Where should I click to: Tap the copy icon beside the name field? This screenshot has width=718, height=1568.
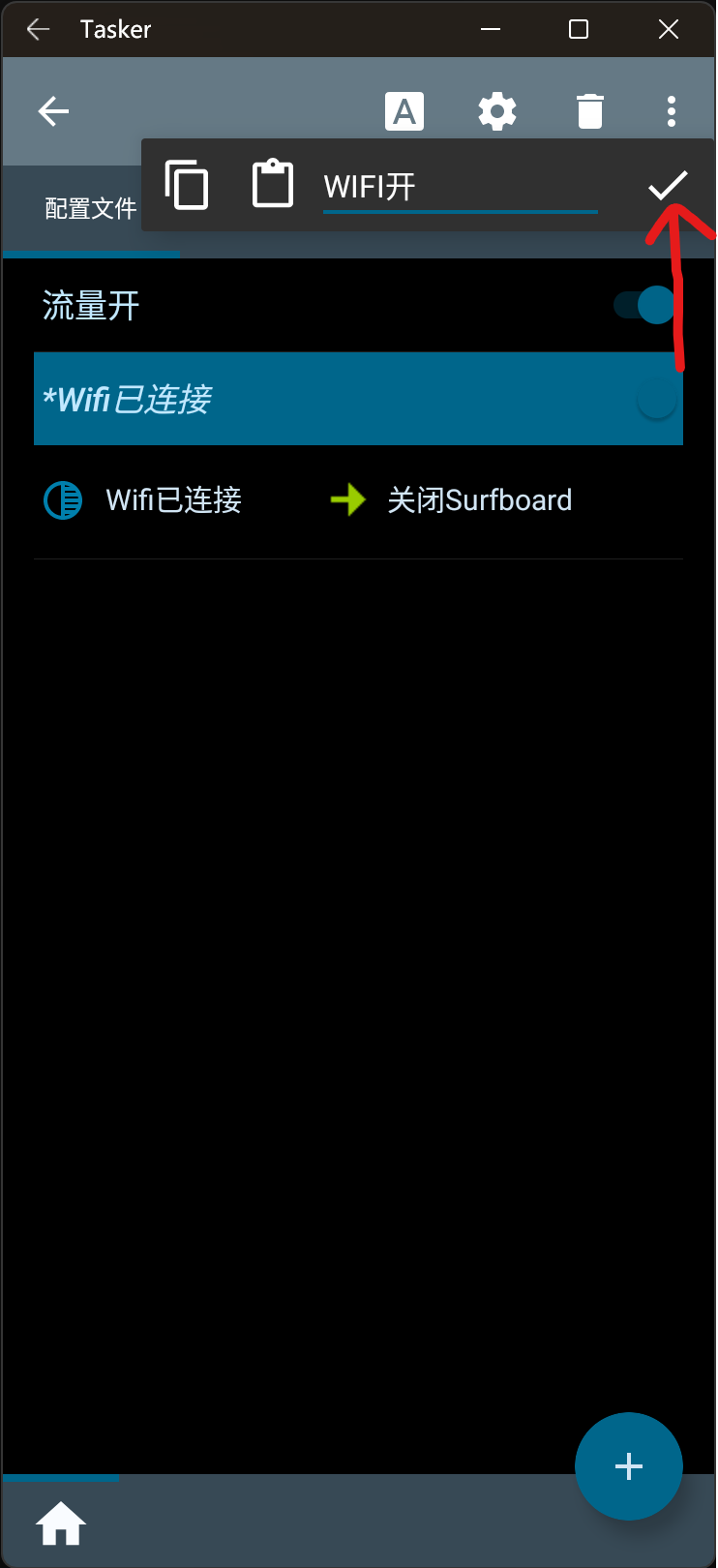[187, 184]
